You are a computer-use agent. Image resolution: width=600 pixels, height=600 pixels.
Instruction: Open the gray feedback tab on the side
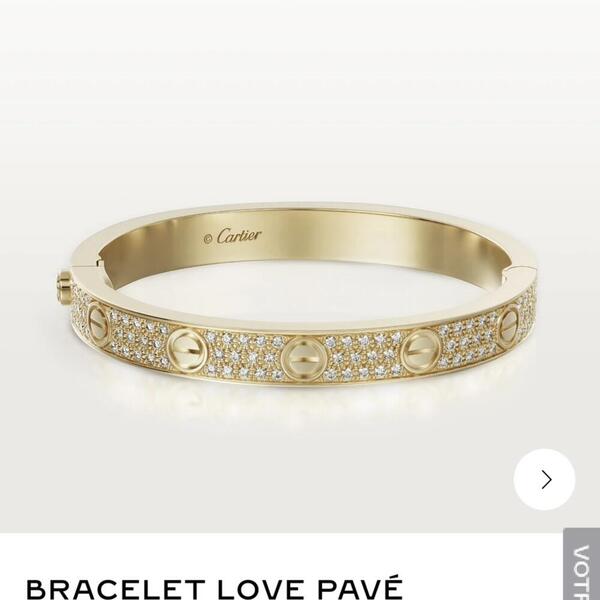point(582,565)
